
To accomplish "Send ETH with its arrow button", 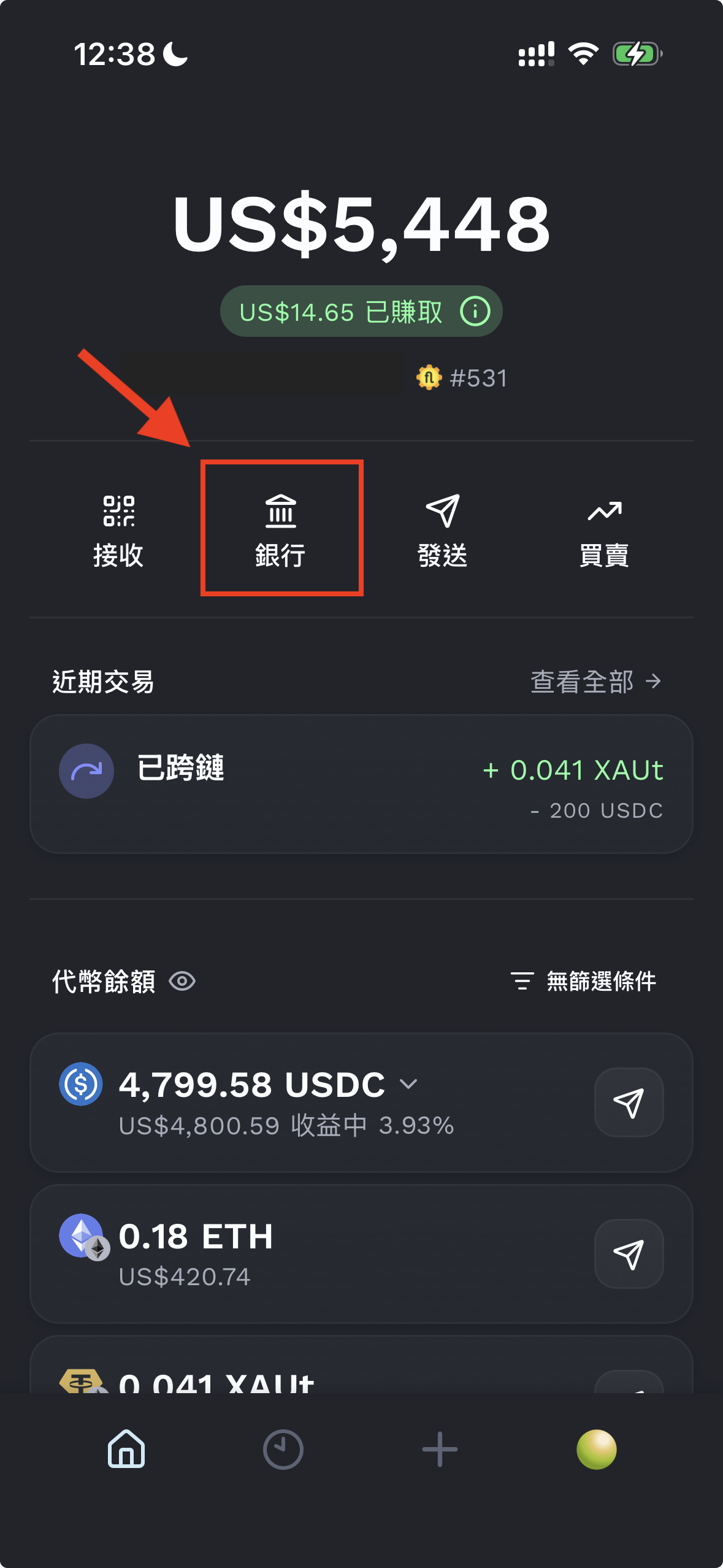I will (x=629, y=1253).
